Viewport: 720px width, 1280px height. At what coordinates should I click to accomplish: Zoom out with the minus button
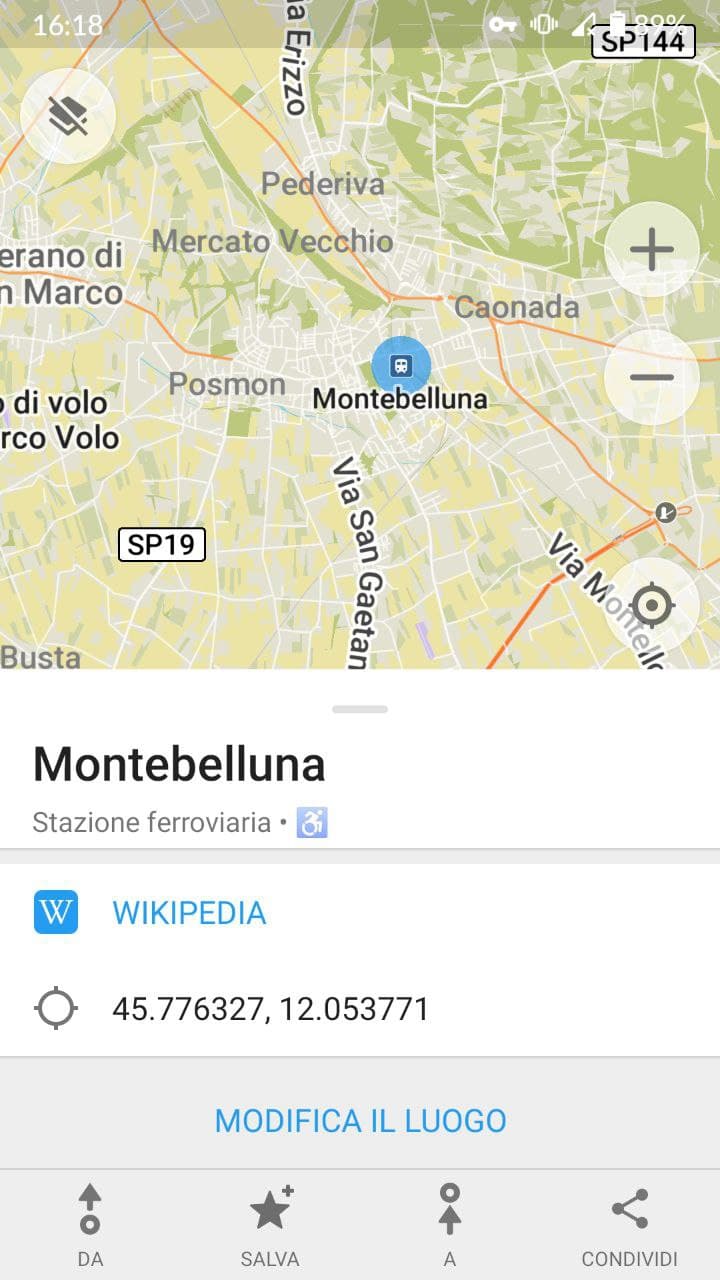[651, 377]
